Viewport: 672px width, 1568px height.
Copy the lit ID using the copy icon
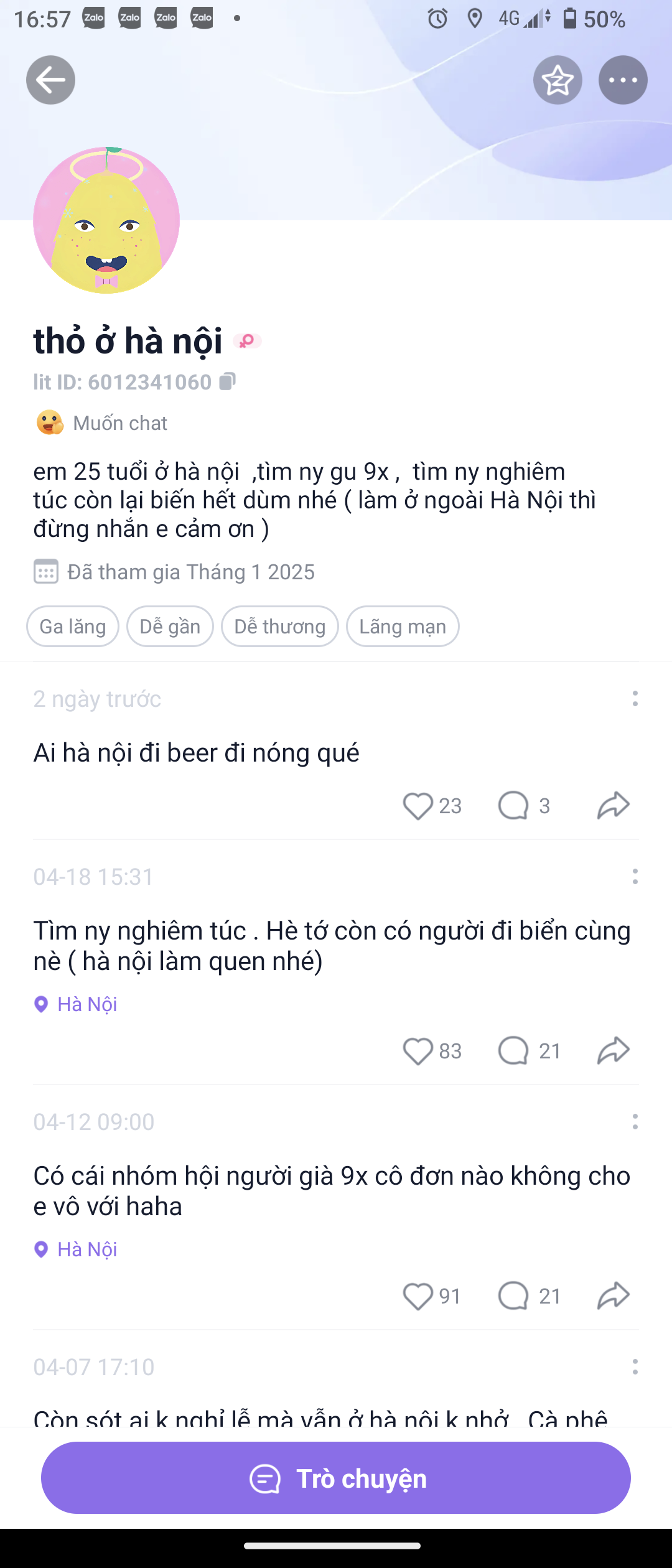228,381
